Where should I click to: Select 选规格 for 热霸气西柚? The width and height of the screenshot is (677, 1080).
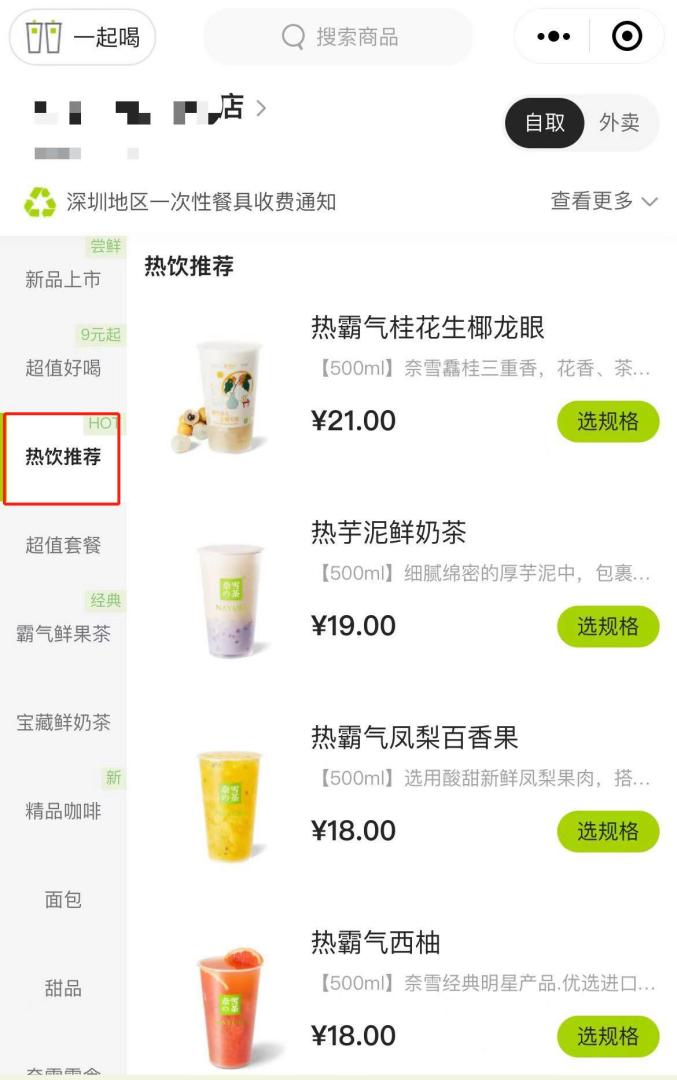tap(608, 1036)
